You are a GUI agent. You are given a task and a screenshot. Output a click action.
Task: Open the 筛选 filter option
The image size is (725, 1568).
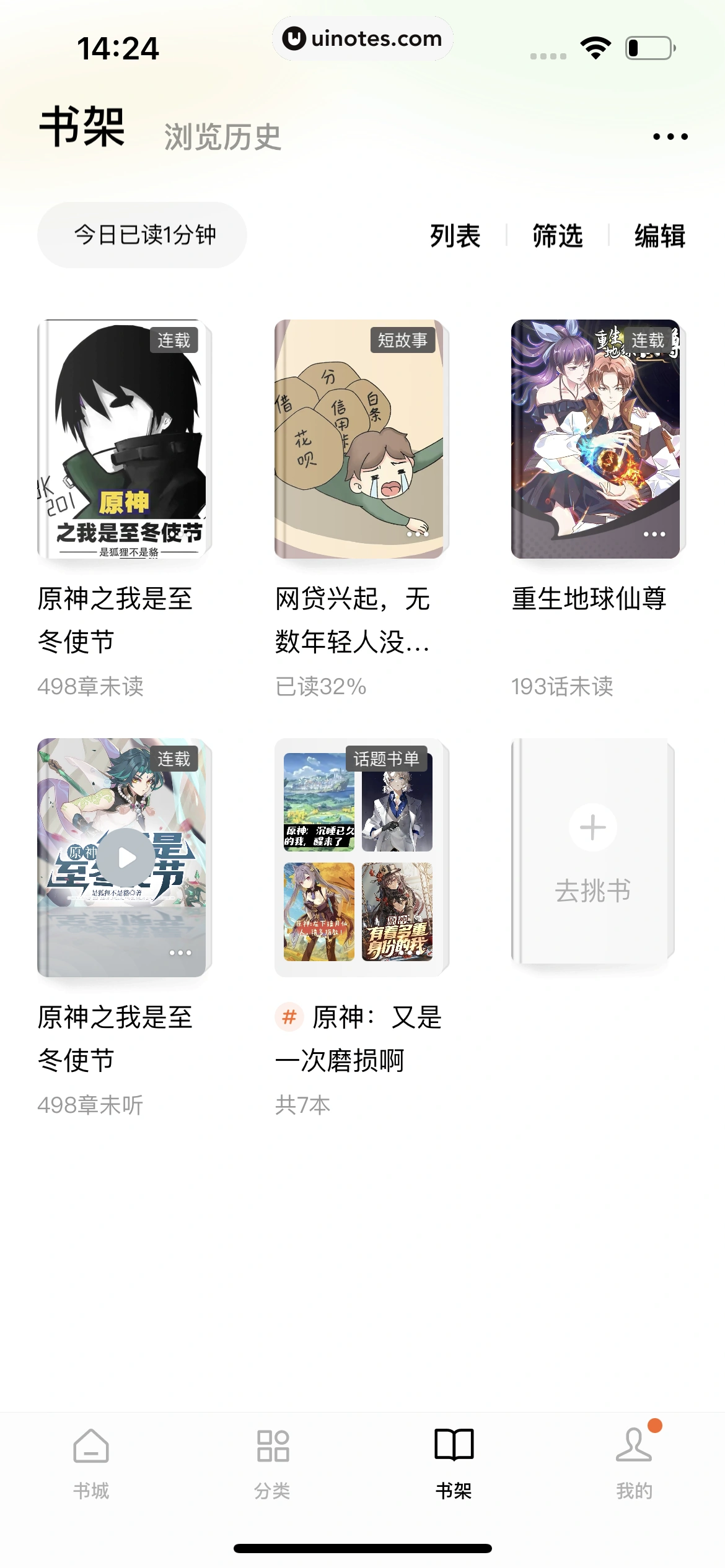[558, 236]
